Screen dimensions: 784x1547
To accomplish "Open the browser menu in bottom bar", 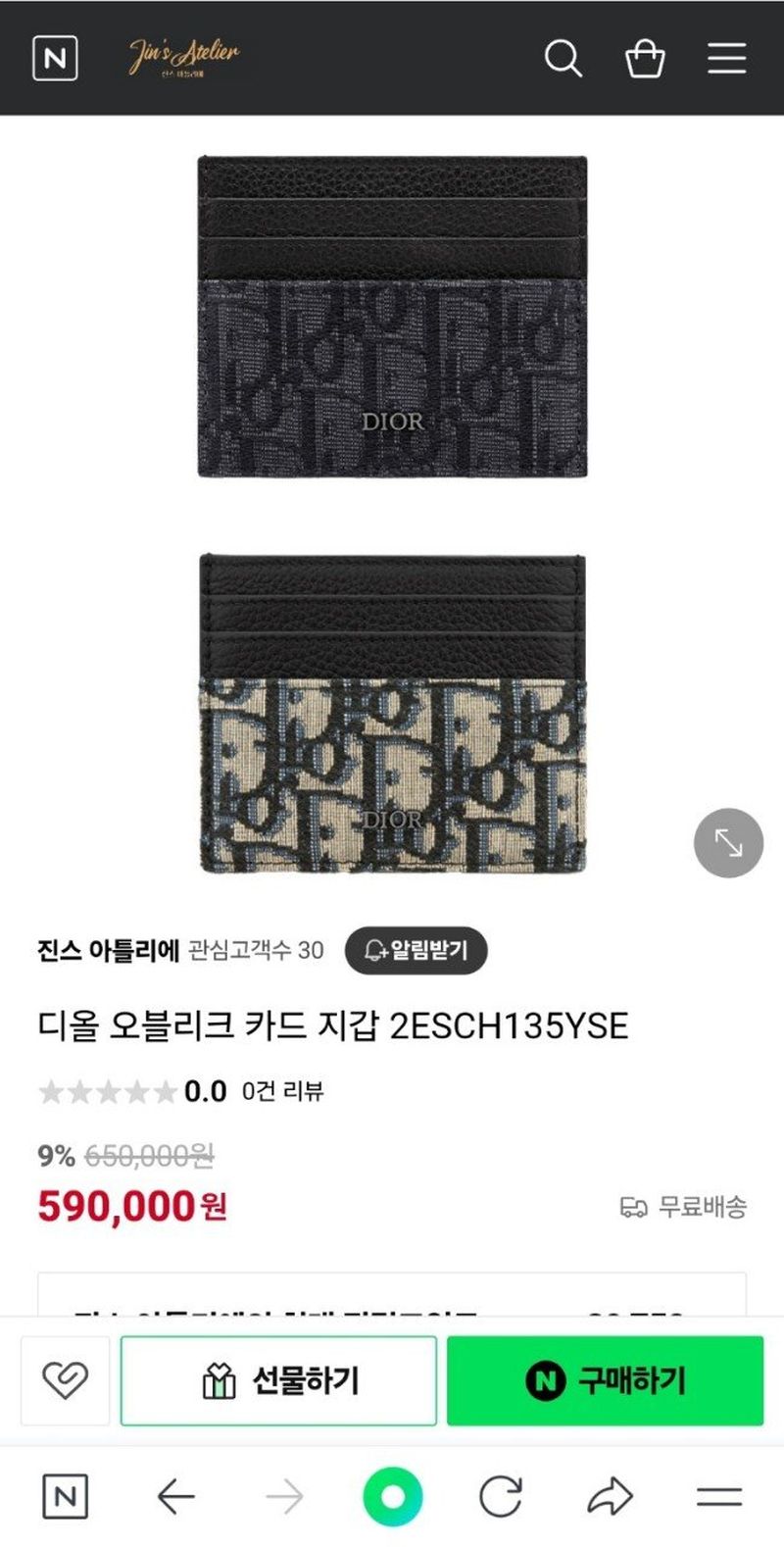I will (718, 1497).
